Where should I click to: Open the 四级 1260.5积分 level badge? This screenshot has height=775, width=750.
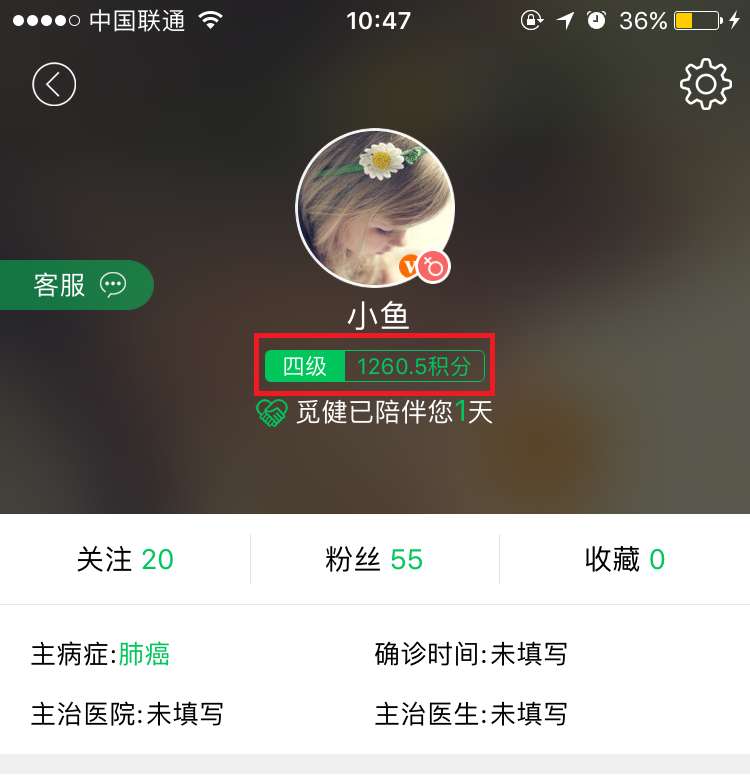click(x=375, y=366)
